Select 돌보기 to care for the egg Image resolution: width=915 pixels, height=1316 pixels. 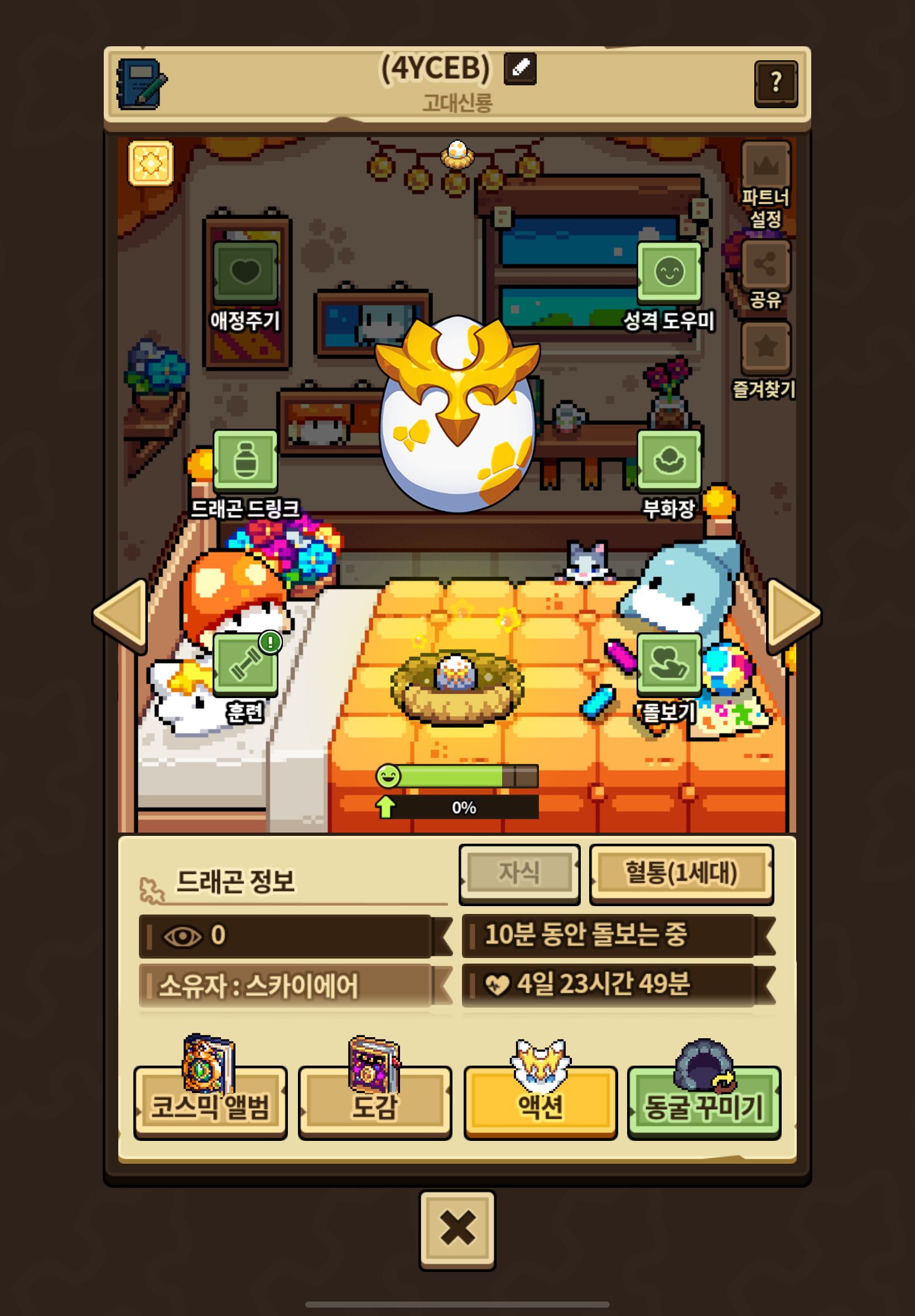point(669,665)
